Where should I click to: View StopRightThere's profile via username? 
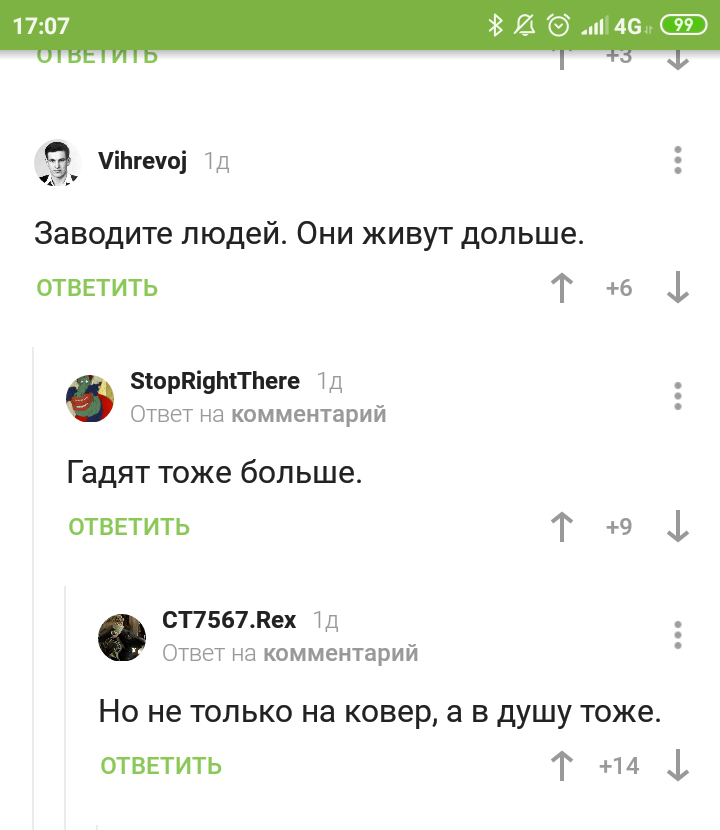tap(215, 381)
